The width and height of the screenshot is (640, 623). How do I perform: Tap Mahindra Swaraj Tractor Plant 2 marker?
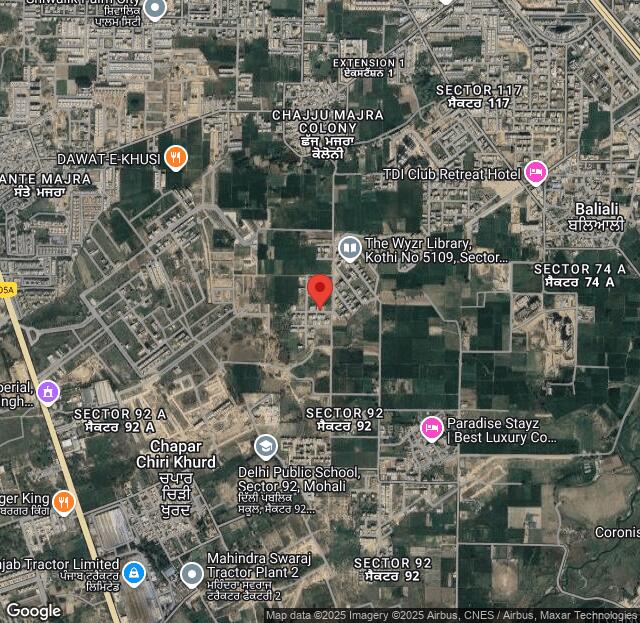click(x=191, y=574)
